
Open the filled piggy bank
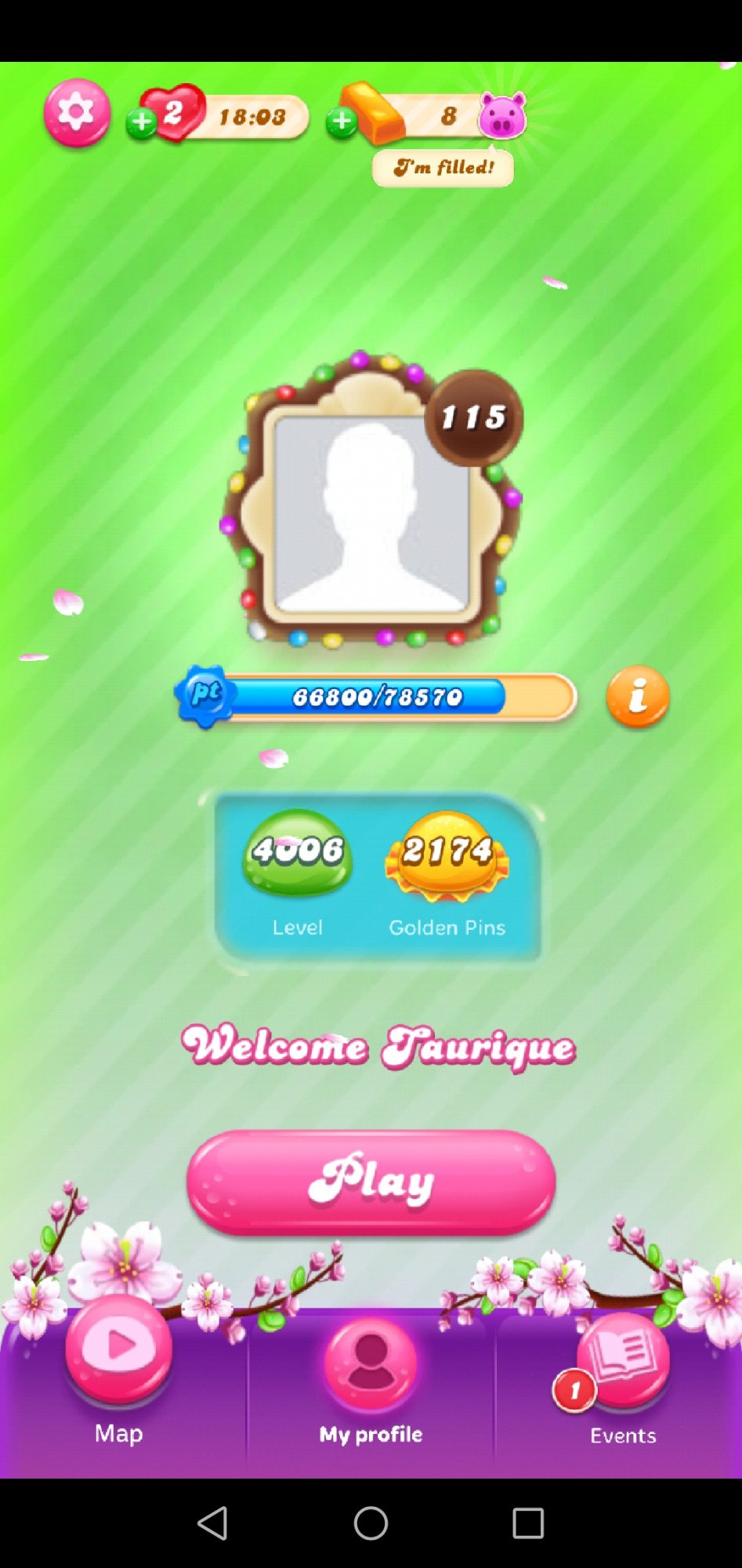[x=502, y=116]
